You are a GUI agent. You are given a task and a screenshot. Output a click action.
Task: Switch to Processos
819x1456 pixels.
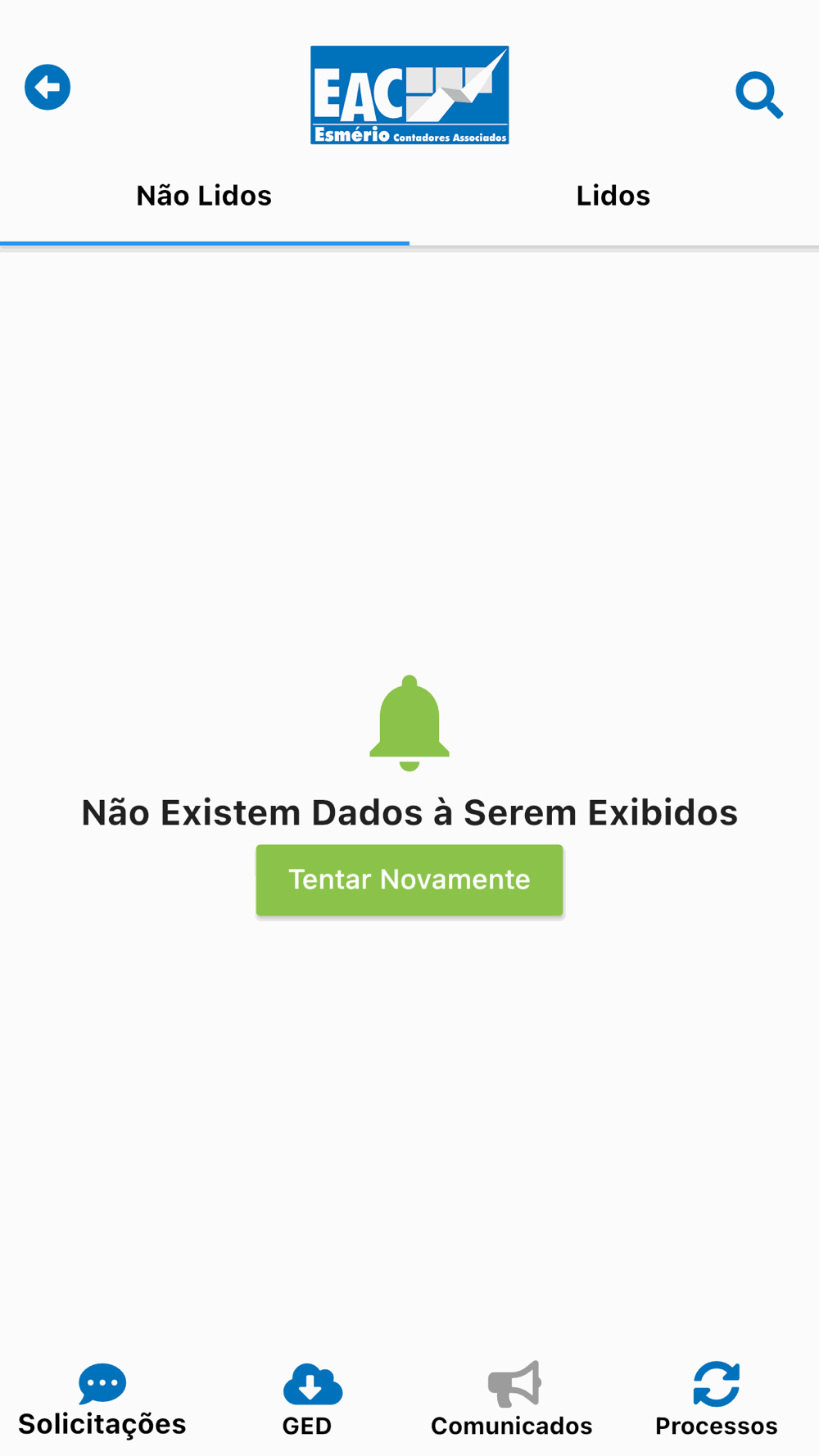[x=717, y=1400]
